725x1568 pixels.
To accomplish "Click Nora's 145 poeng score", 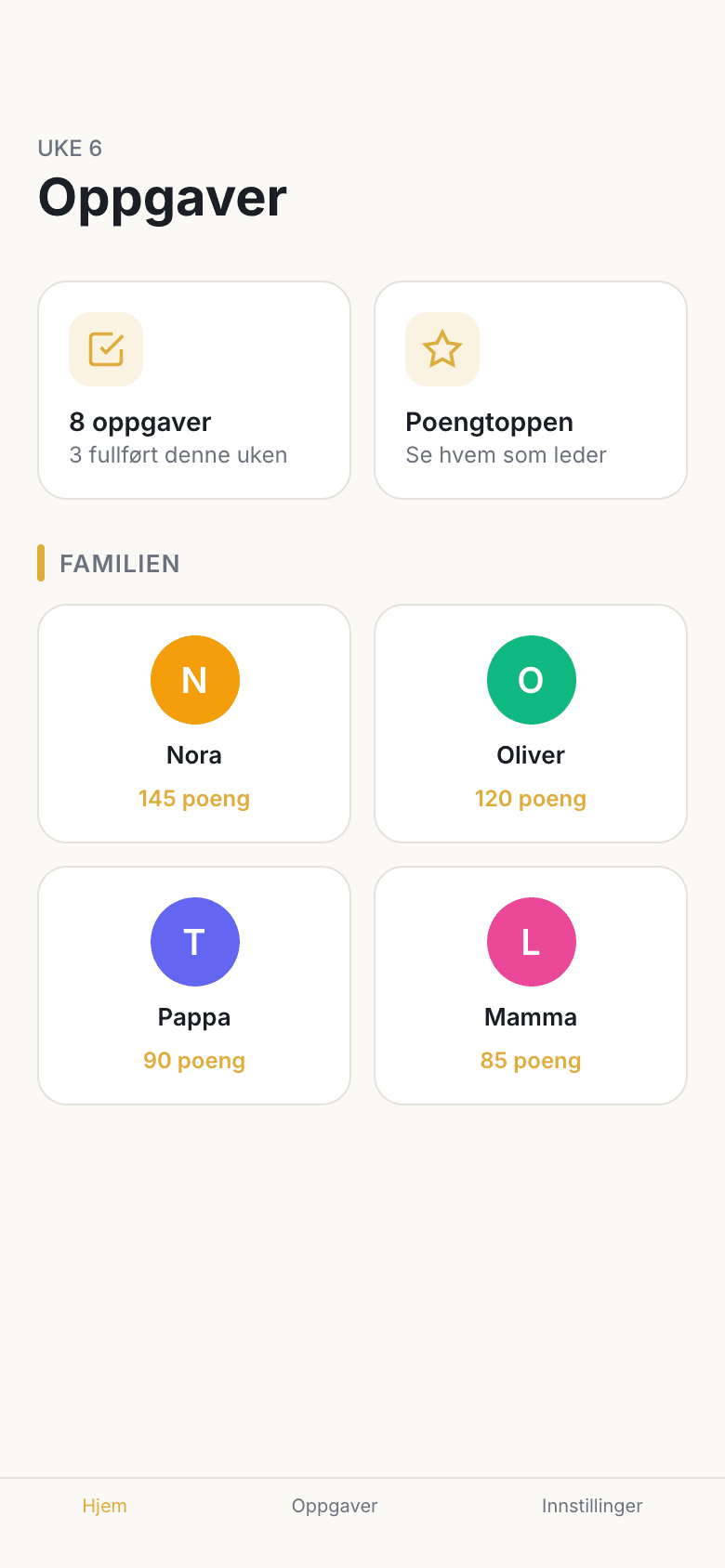I will click(x=194, y=798).
